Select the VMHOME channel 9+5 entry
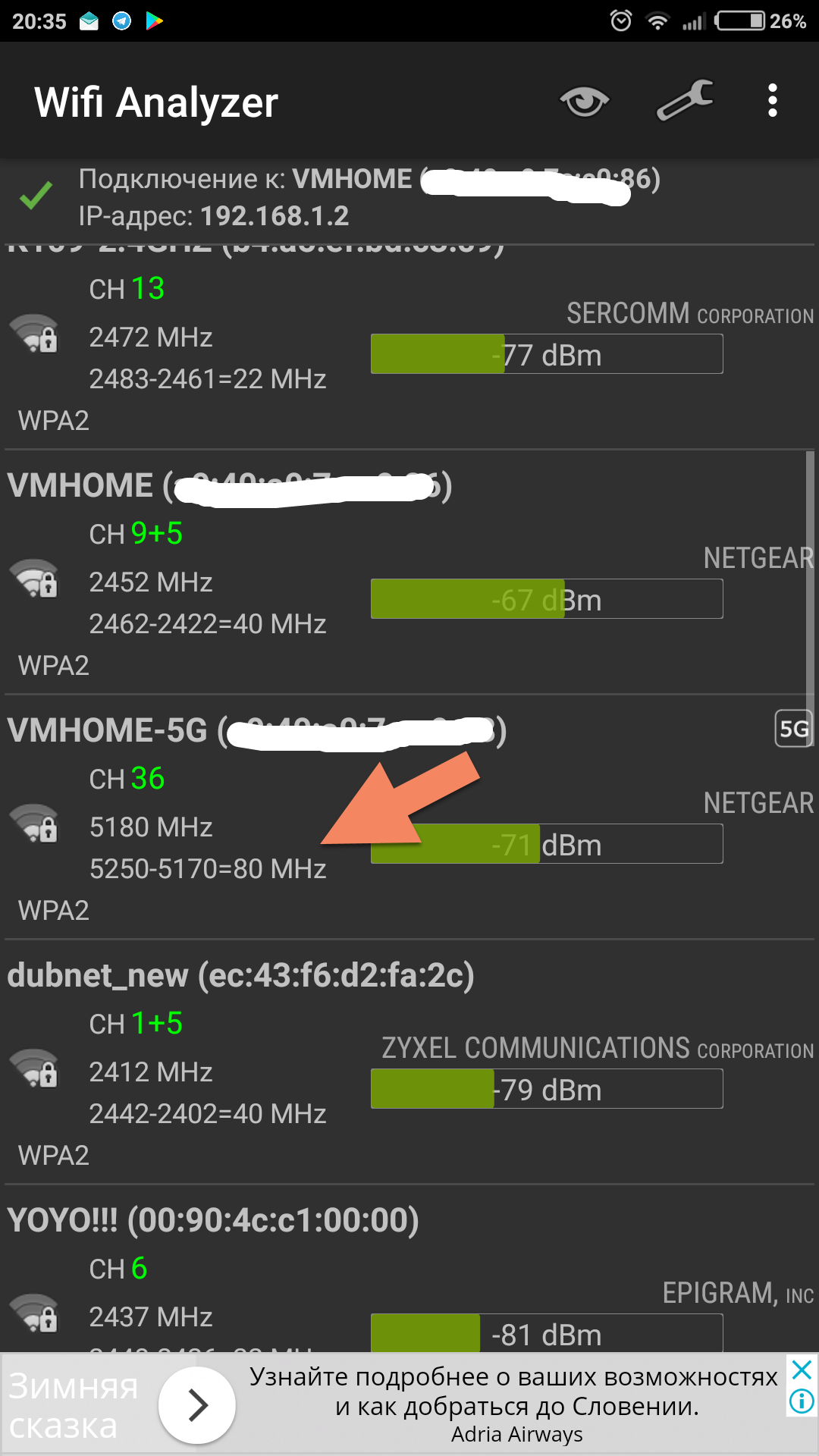This screenshot has height=1456, width=819. pos(409,574)
